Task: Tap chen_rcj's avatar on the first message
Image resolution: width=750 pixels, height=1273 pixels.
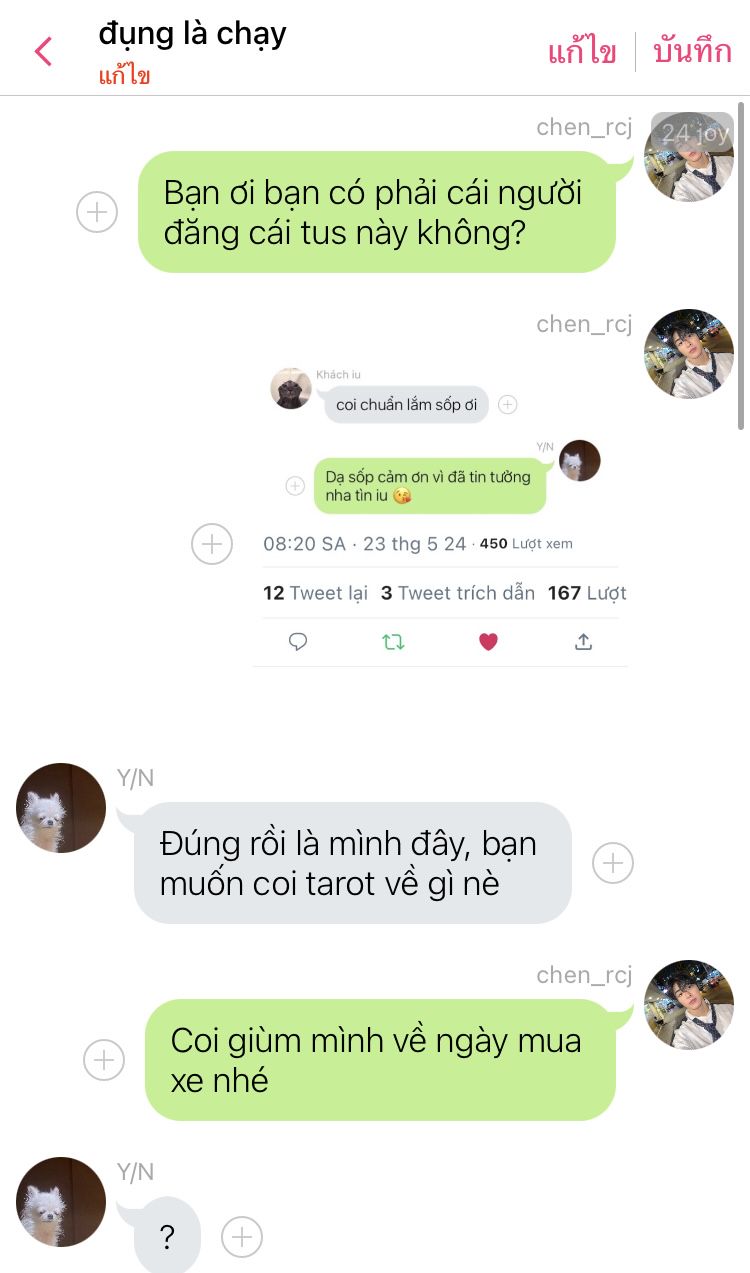Action: (689, 157)
